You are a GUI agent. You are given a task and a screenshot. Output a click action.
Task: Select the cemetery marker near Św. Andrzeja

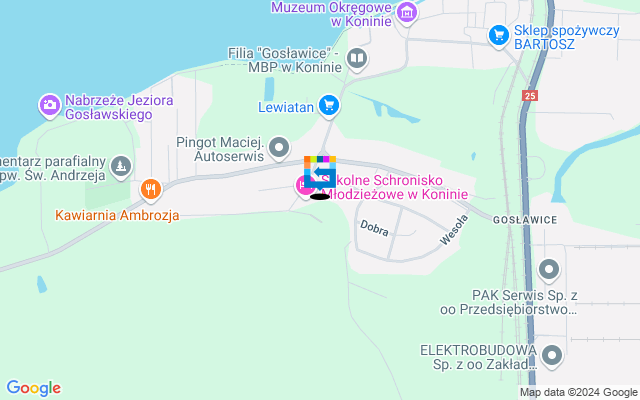tap(121, 165)
